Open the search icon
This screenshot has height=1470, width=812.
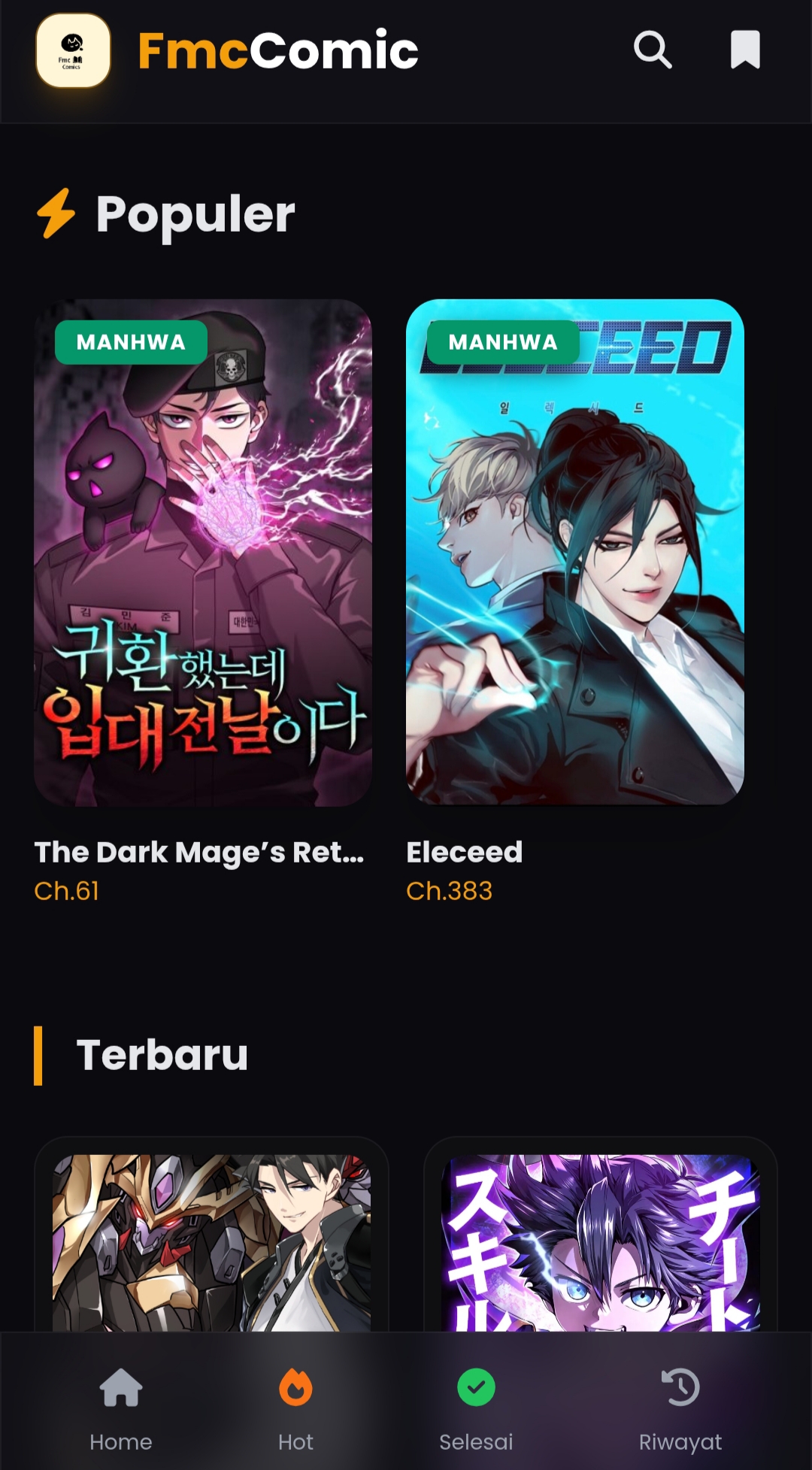tap(652, 50)
